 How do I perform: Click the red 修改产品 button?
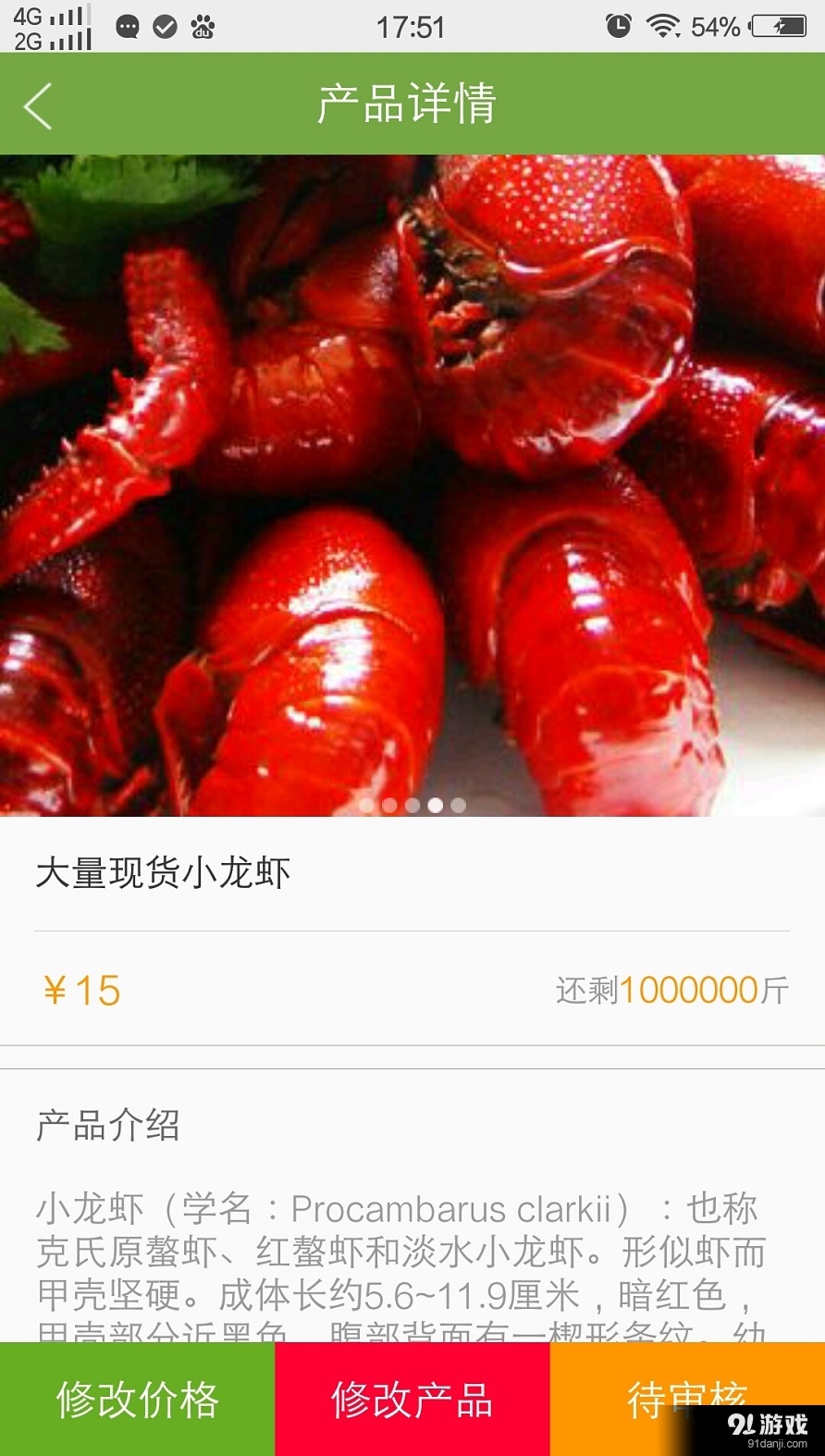click(x=412, y=1400)
